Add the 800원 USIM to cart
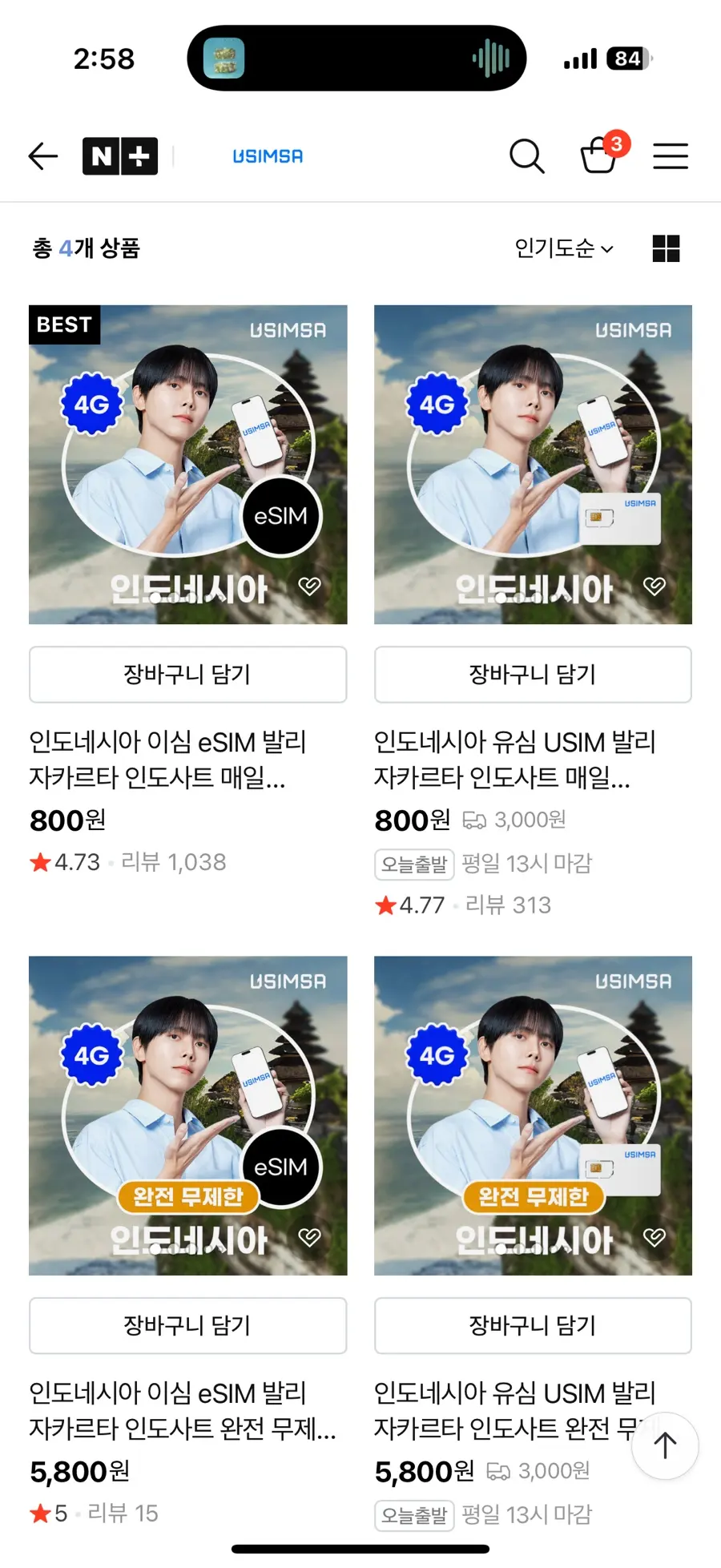Viewport: 721px width, 1568px height. pyautogui.click(x=533, y=675)
